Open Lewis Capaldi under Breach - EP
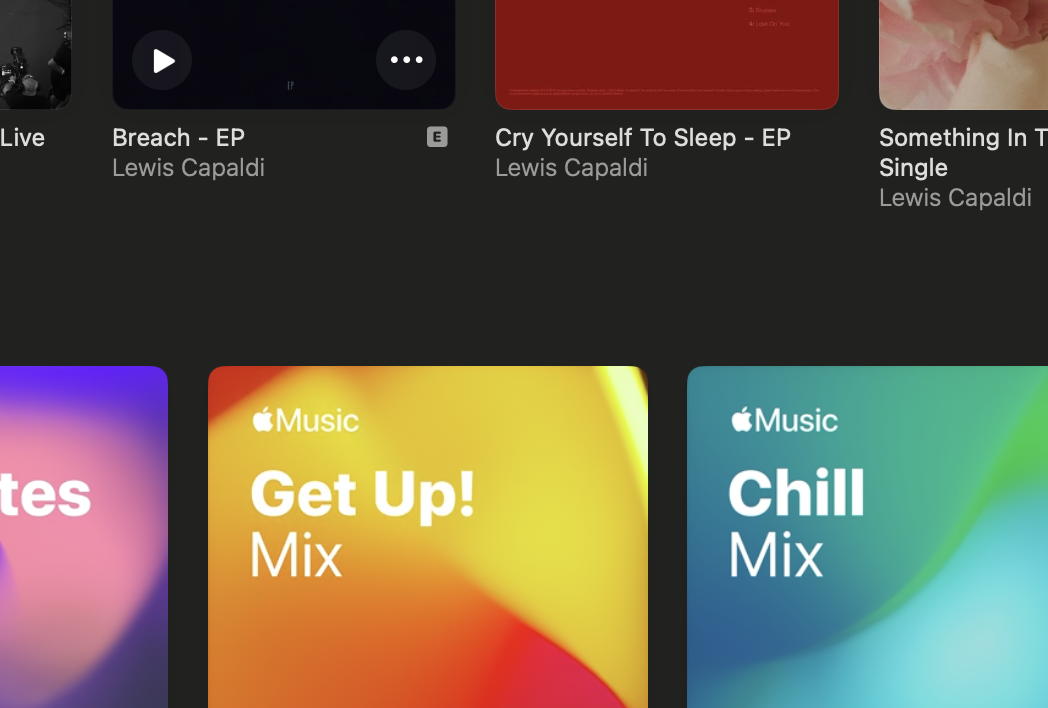The height and width of the screenshot is (708, 1048). coord(188,167)
